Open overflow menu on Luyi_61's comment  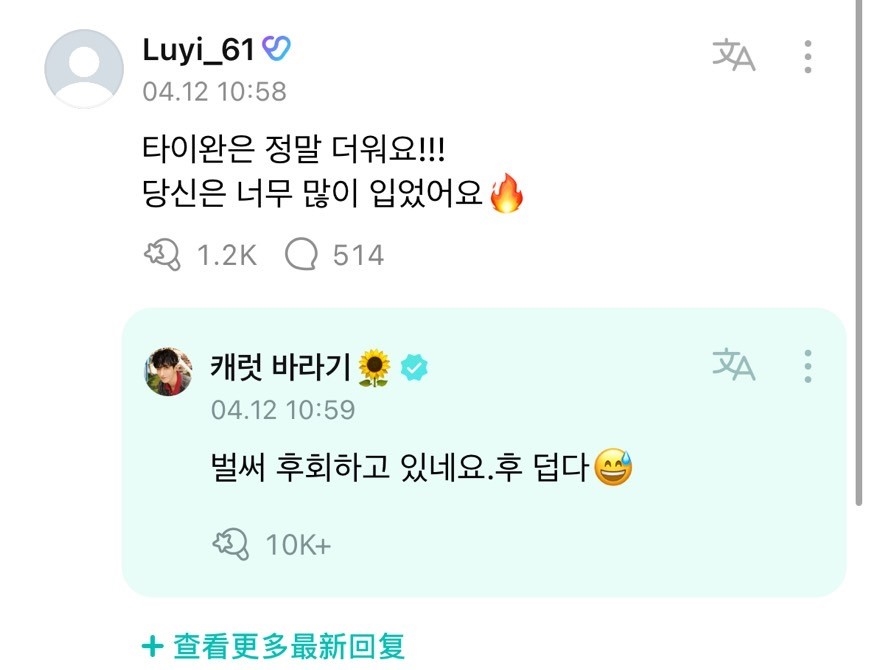[808, 56]
